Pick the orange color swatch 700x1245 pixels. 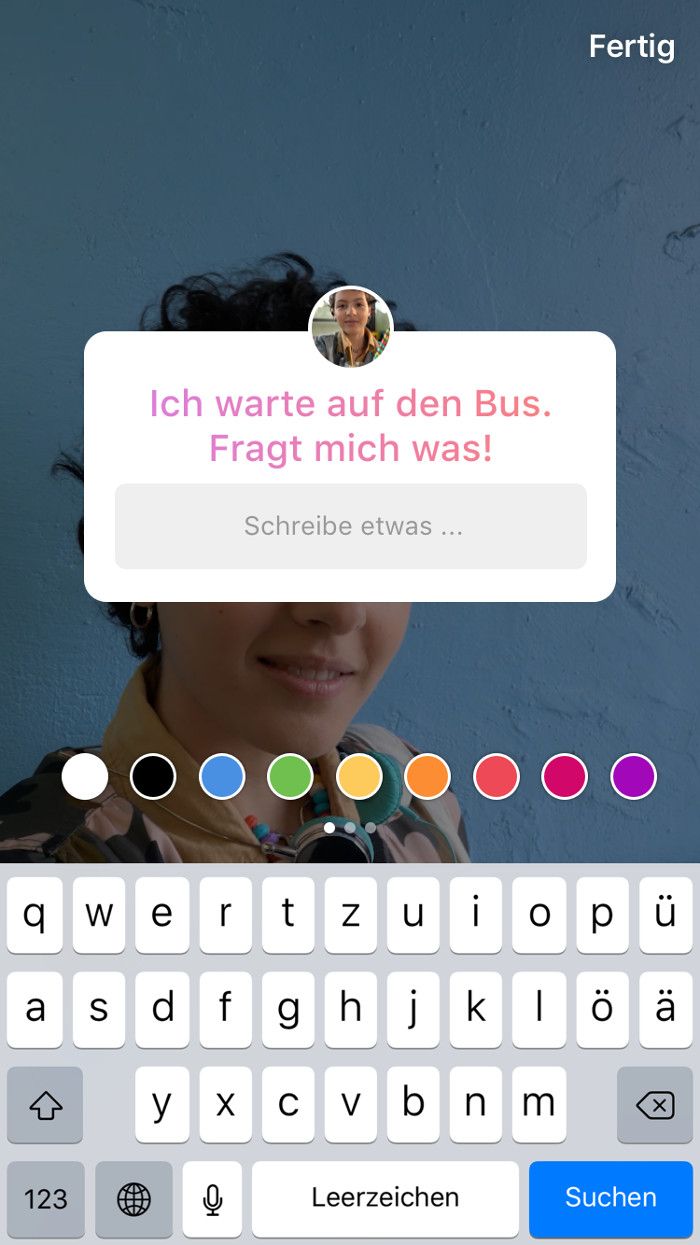427,777
